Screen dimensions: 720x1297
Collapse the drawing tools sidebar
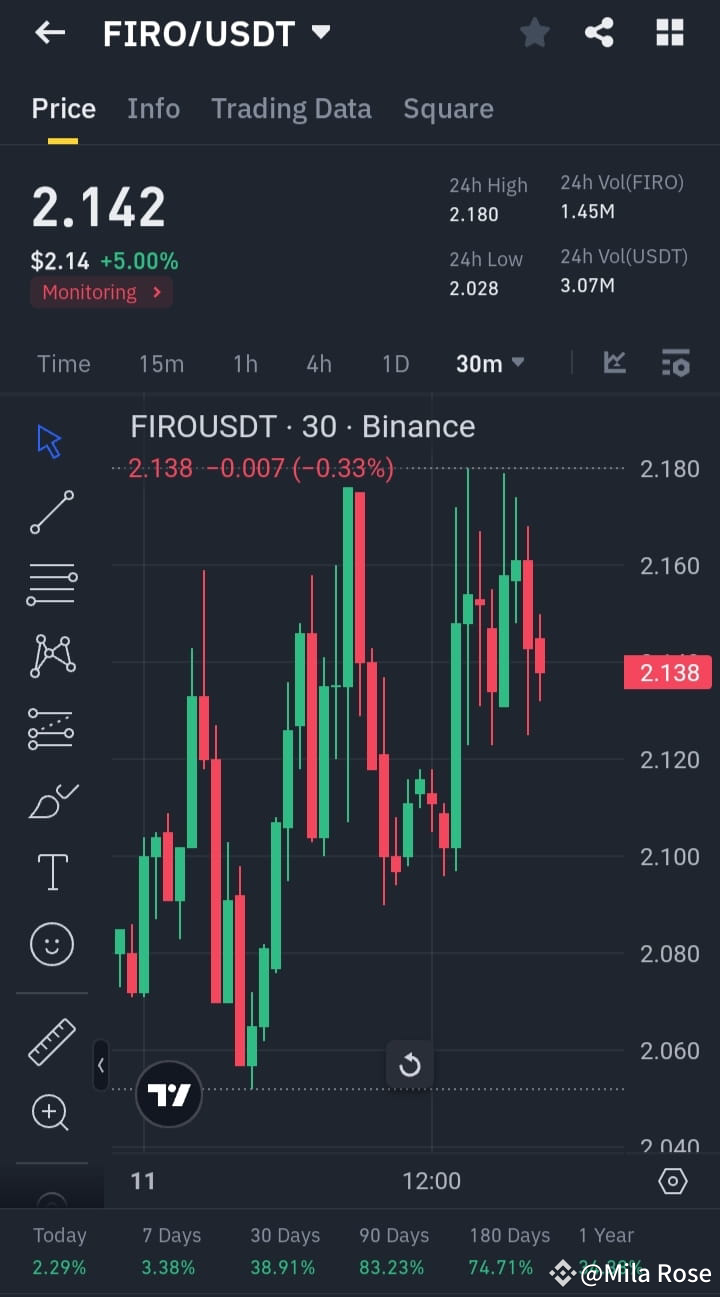pyautogui.click(x=100, y=1065)
